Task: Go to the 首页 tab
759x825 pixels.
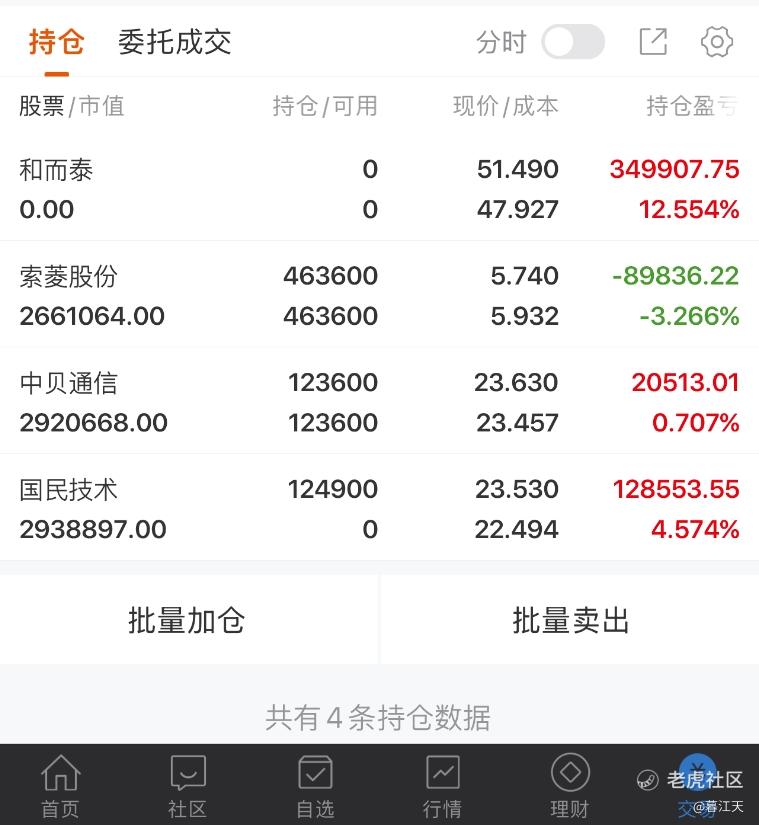Action: tap(60, 786)
